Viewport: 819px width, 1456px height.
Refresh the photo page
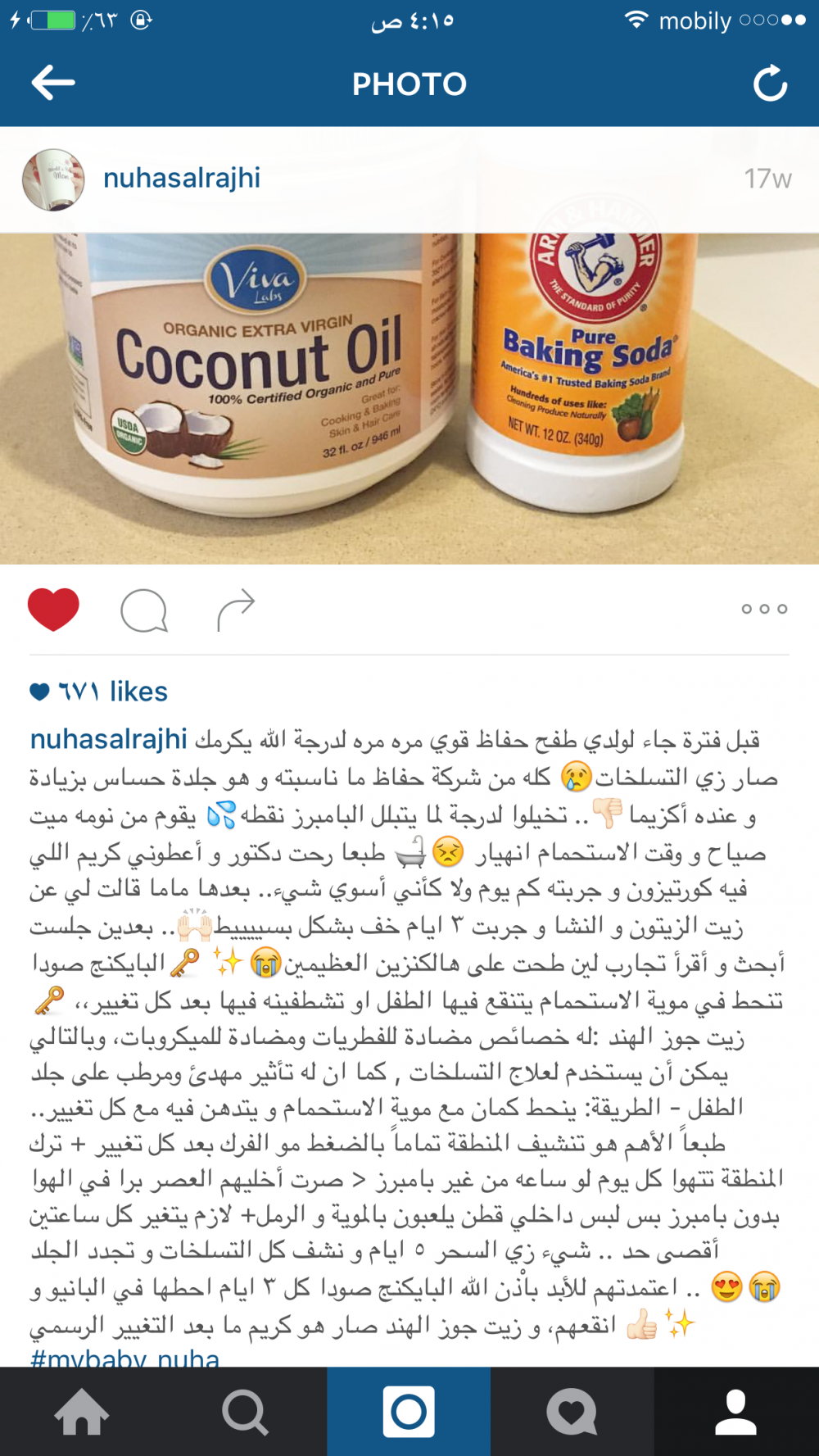pyautogui.click(x=770, y=84)
